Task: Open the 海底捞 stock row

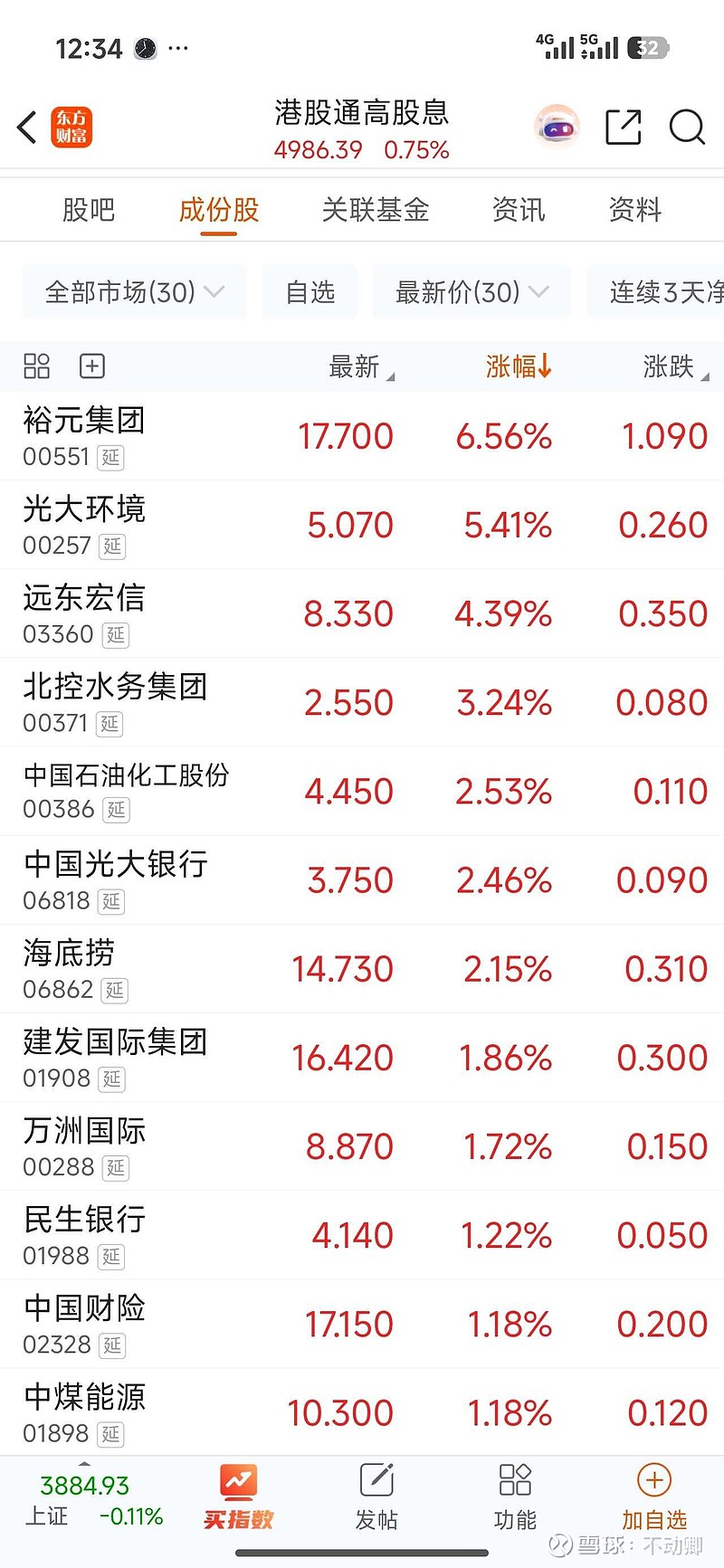Action: coord(362,969)
